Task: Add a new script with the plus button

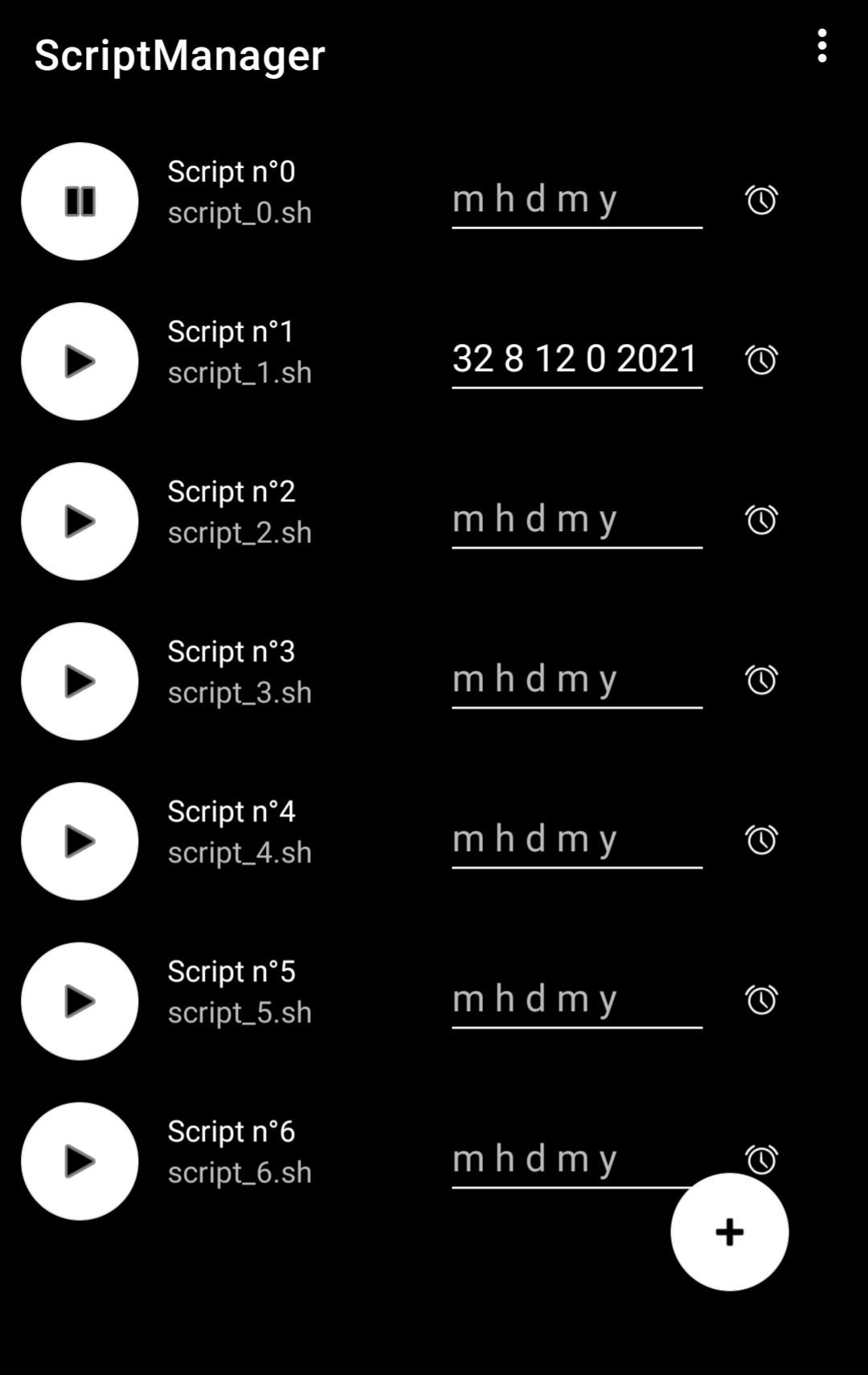Action: [729, 1231]
